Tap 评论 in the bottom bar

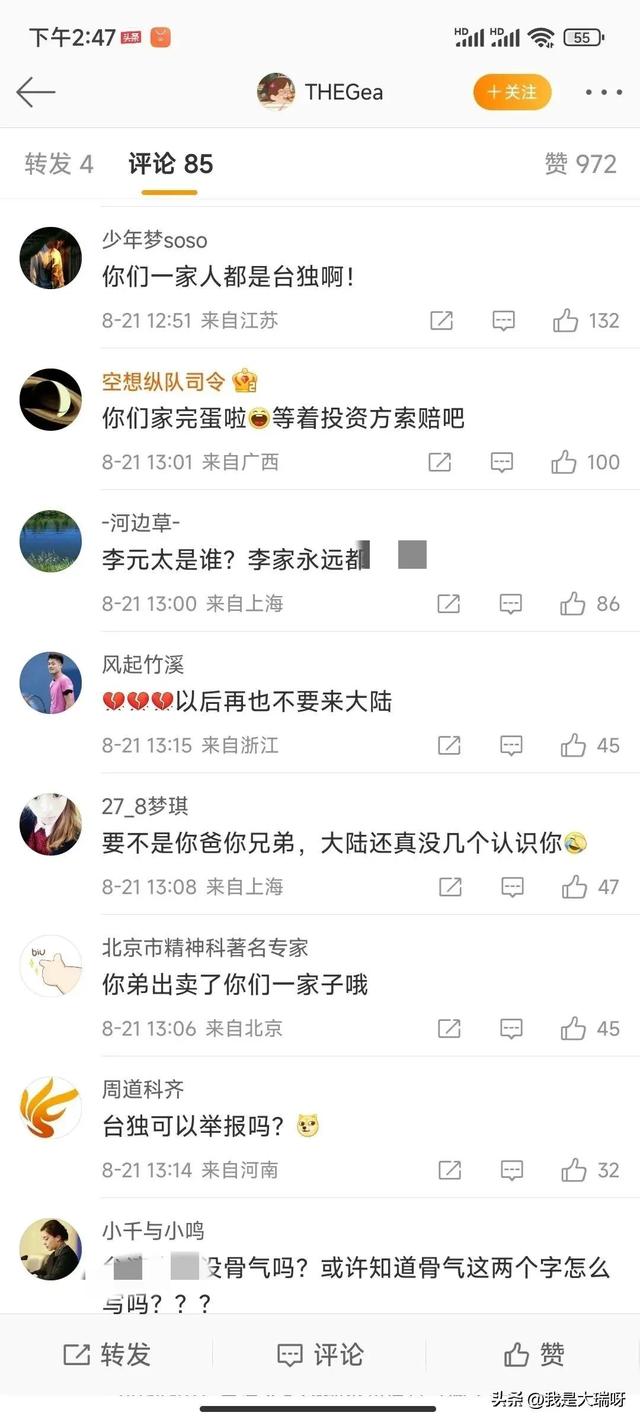pyautogui.click(x=320, y=1355)
